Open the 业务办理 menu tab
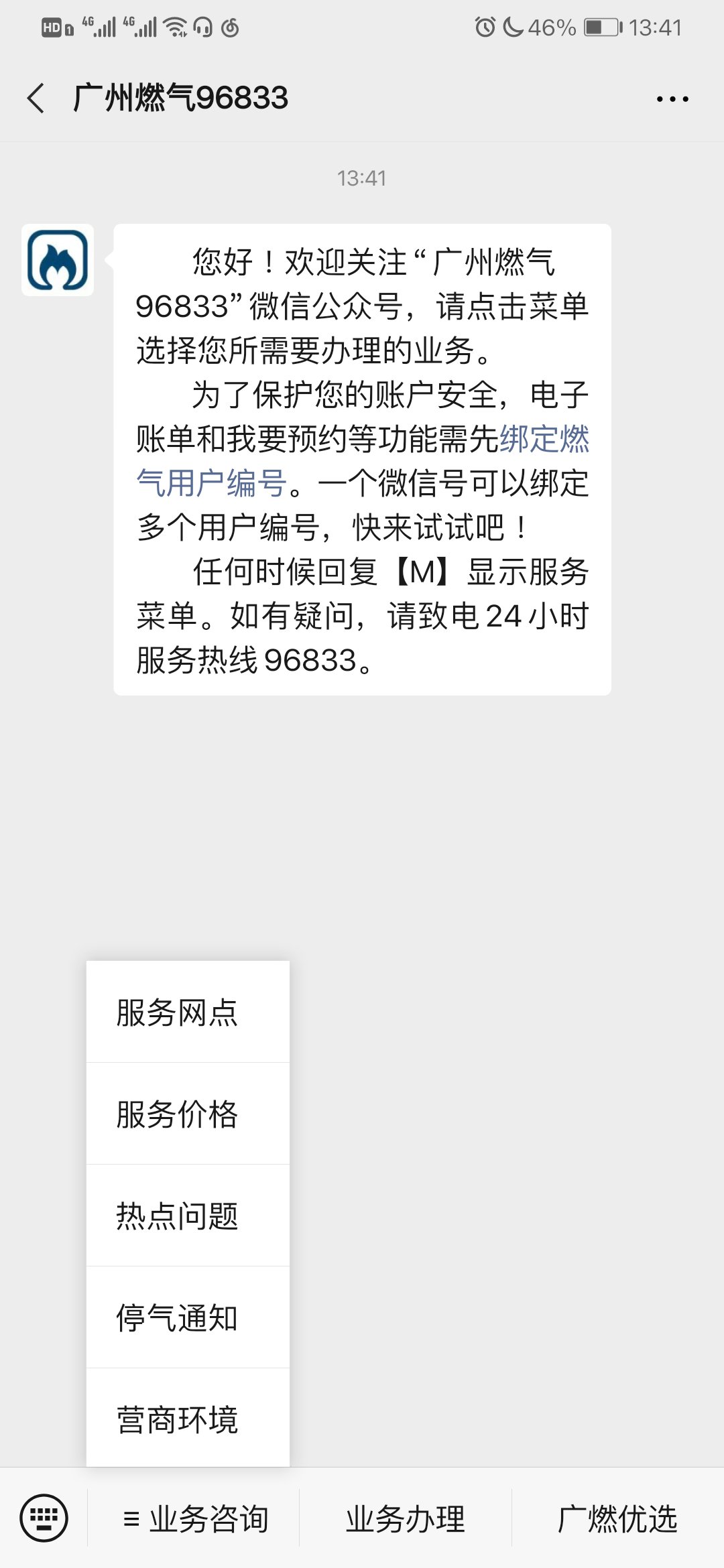724x1568 pixels. pyautogui.click(x=406, y=1518)
